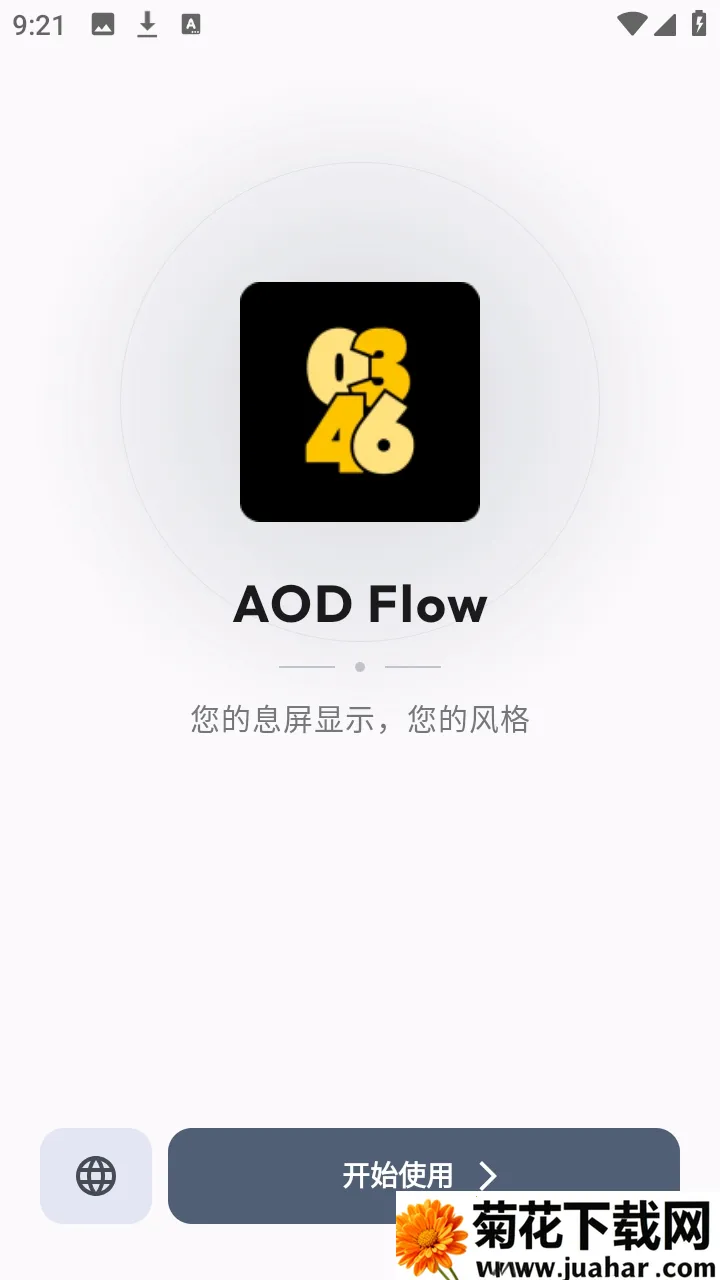
Task: Click the AOD Flow title text
Action: (359, 602)
